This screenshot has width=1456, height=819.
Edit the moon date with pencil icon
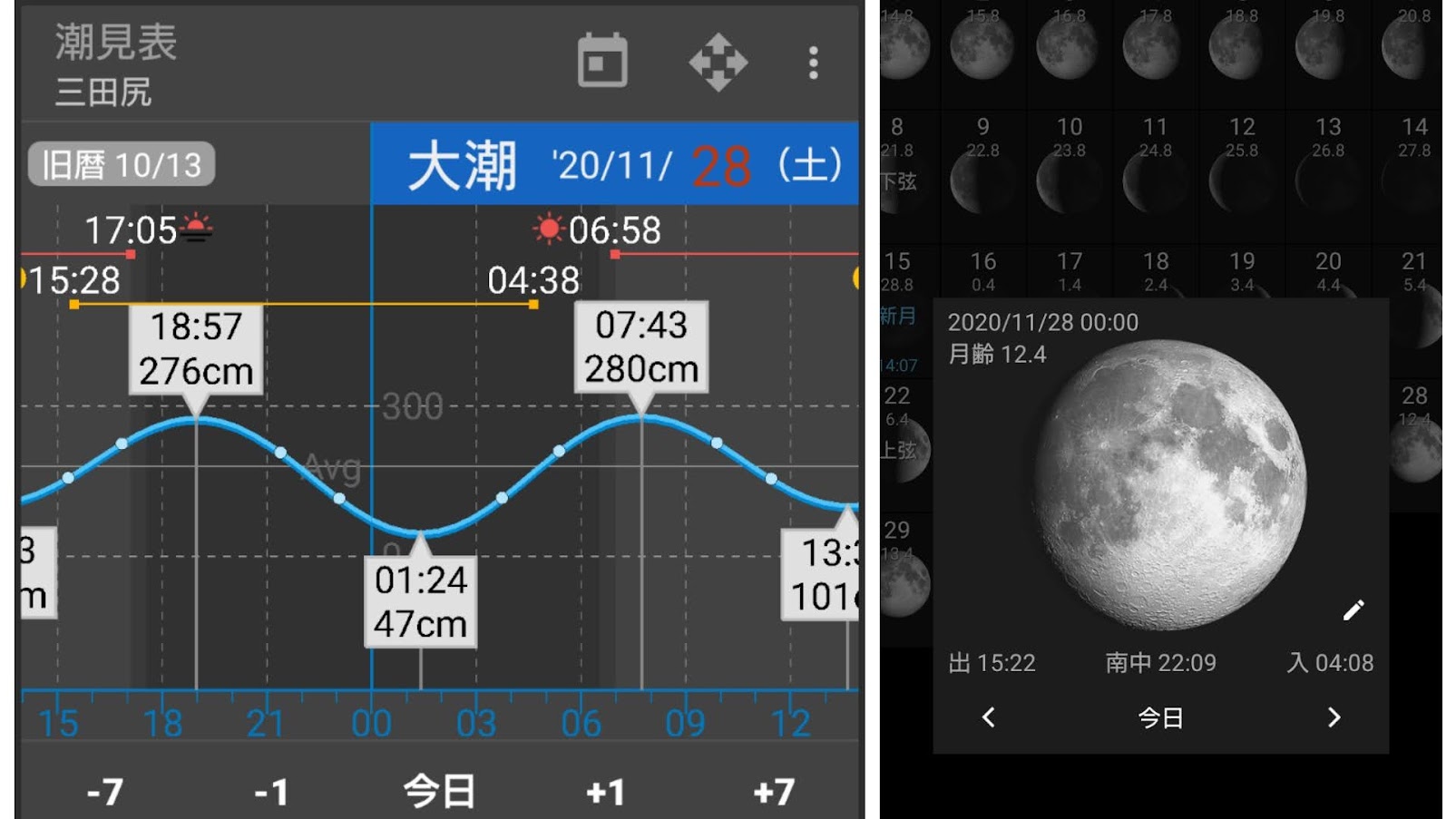coord(1353,610)
